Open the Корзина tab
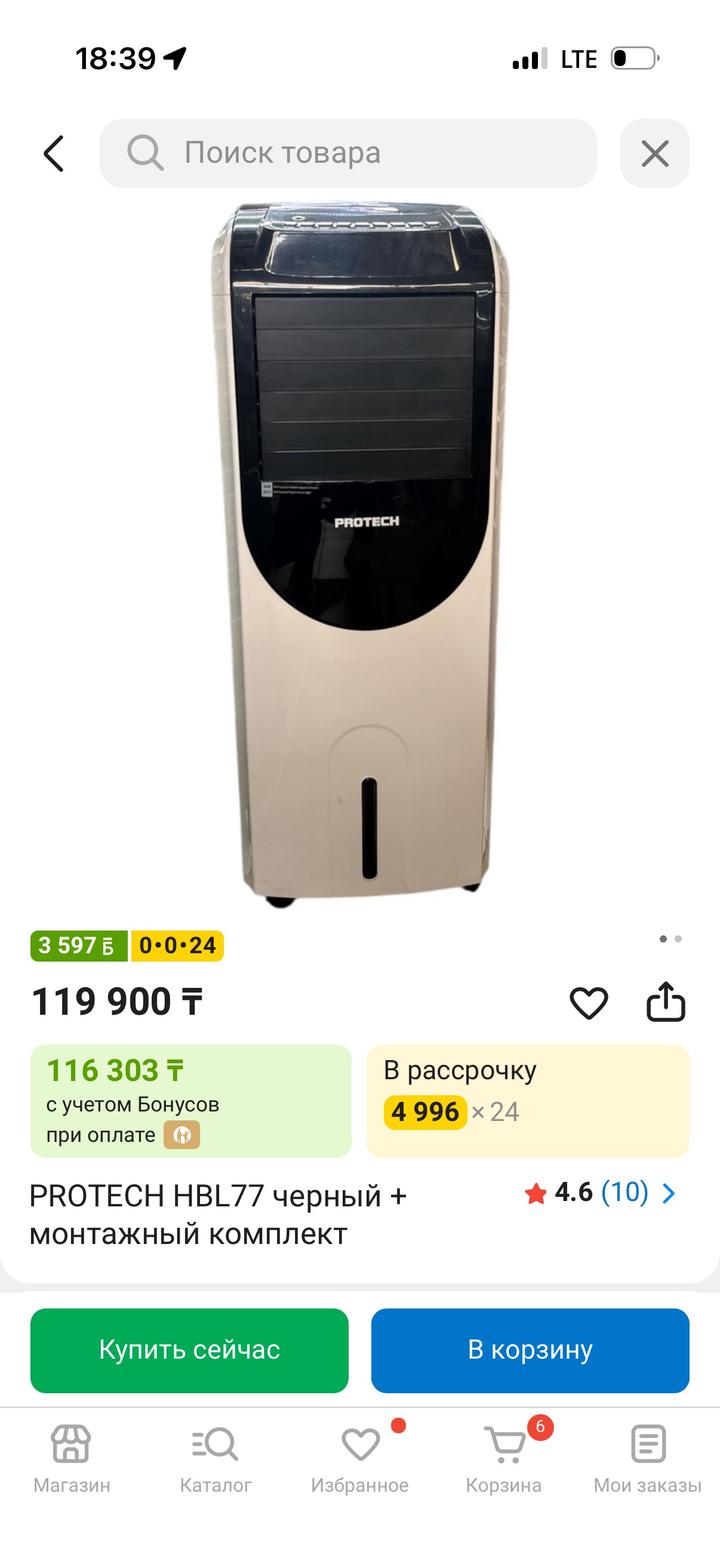 pyautogui.click(x=504, y=1458)
